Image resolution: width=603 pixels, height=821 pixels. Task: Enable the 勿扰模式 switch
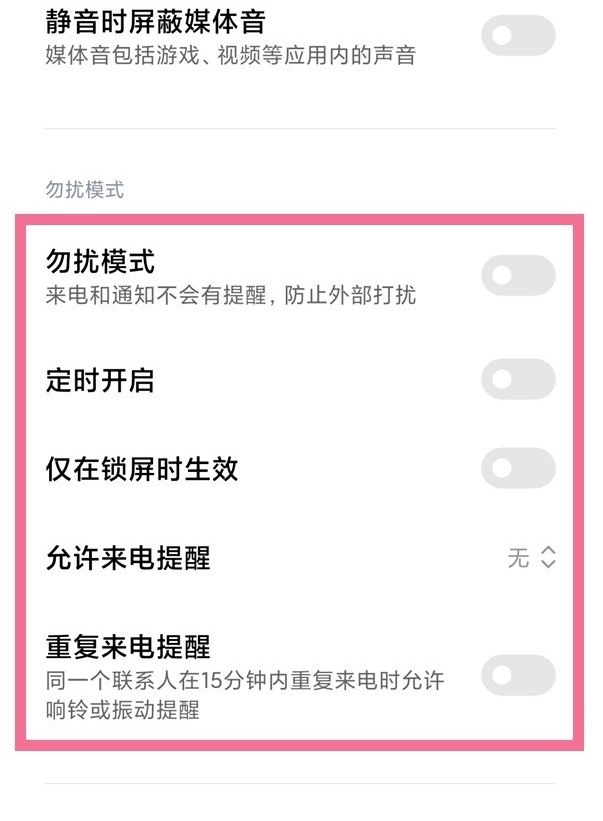pos(517,275)
